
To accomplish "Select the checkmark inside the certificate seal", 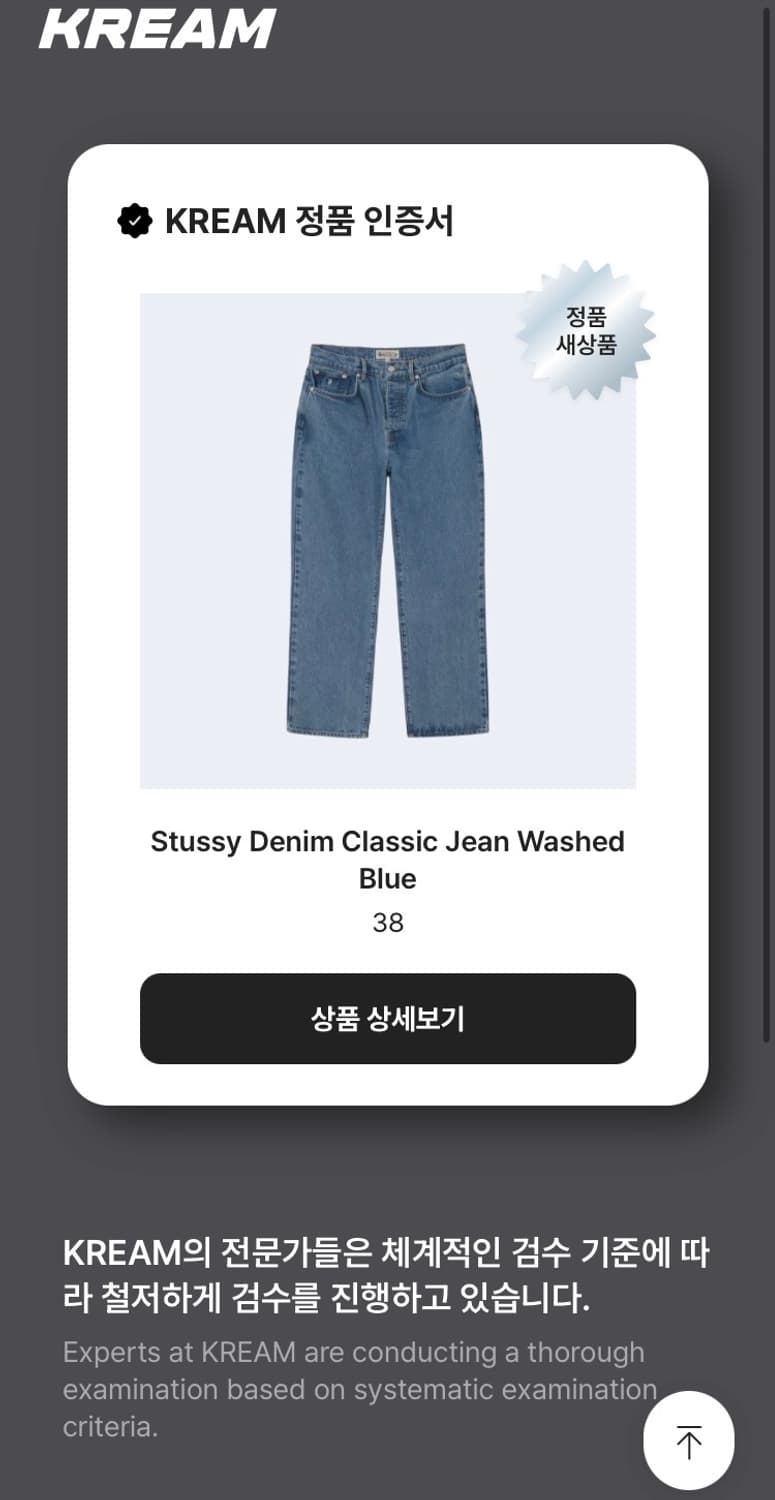I will pos(137,220).
